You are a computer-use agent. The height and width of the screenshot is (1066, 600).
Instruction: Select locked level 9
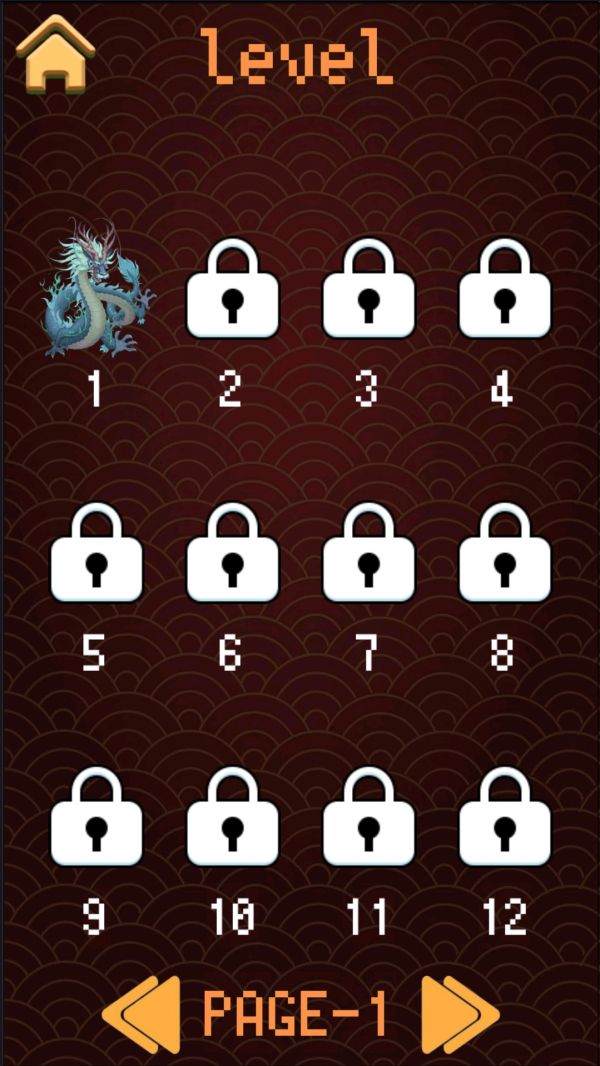(x=96, y=818)
